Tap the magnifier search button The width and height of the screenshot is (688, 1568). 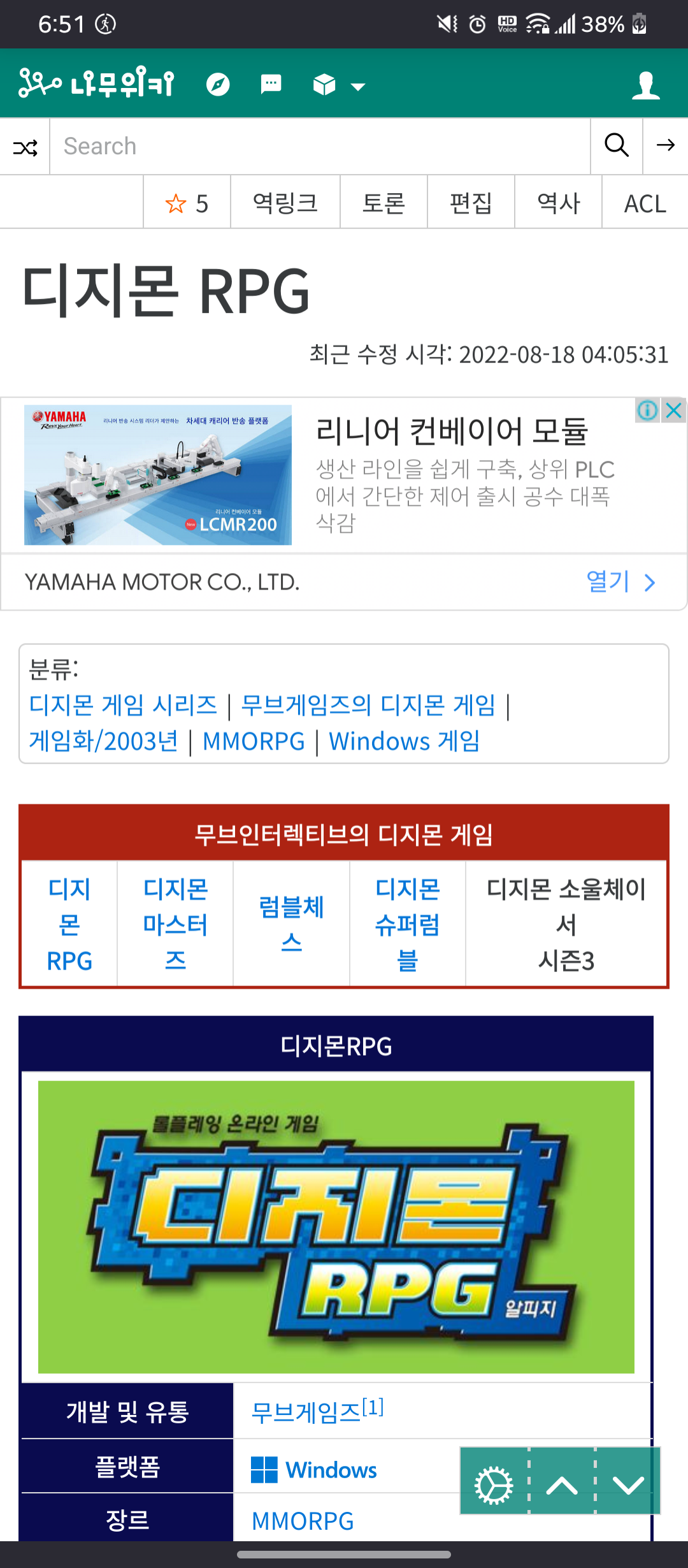[x=616, y=146]
